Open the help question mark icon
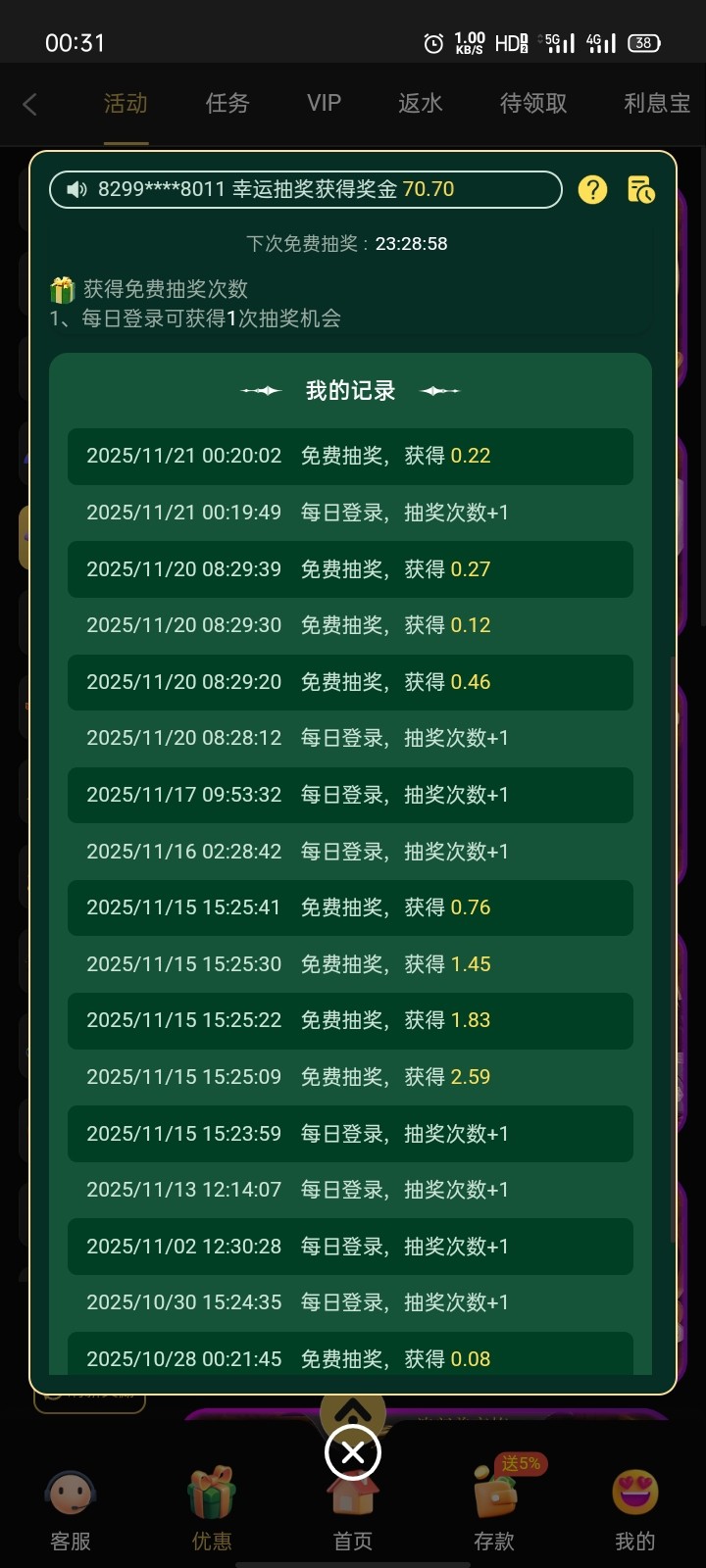The image size is (706, 1568). pos(592,190)
